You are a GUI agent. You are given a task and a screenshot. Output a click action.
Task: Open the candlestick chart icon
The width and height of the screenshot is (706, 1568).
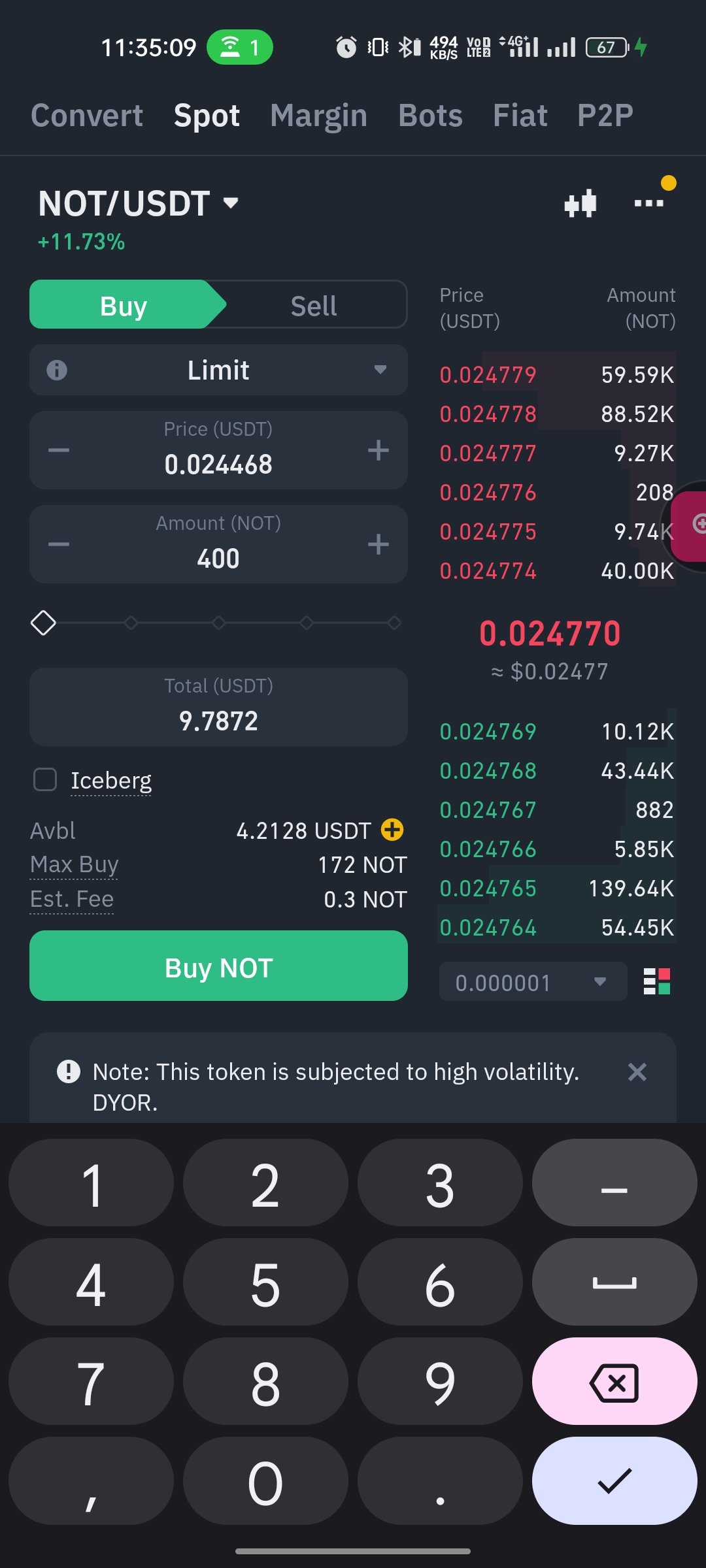[x=580, y=204]
